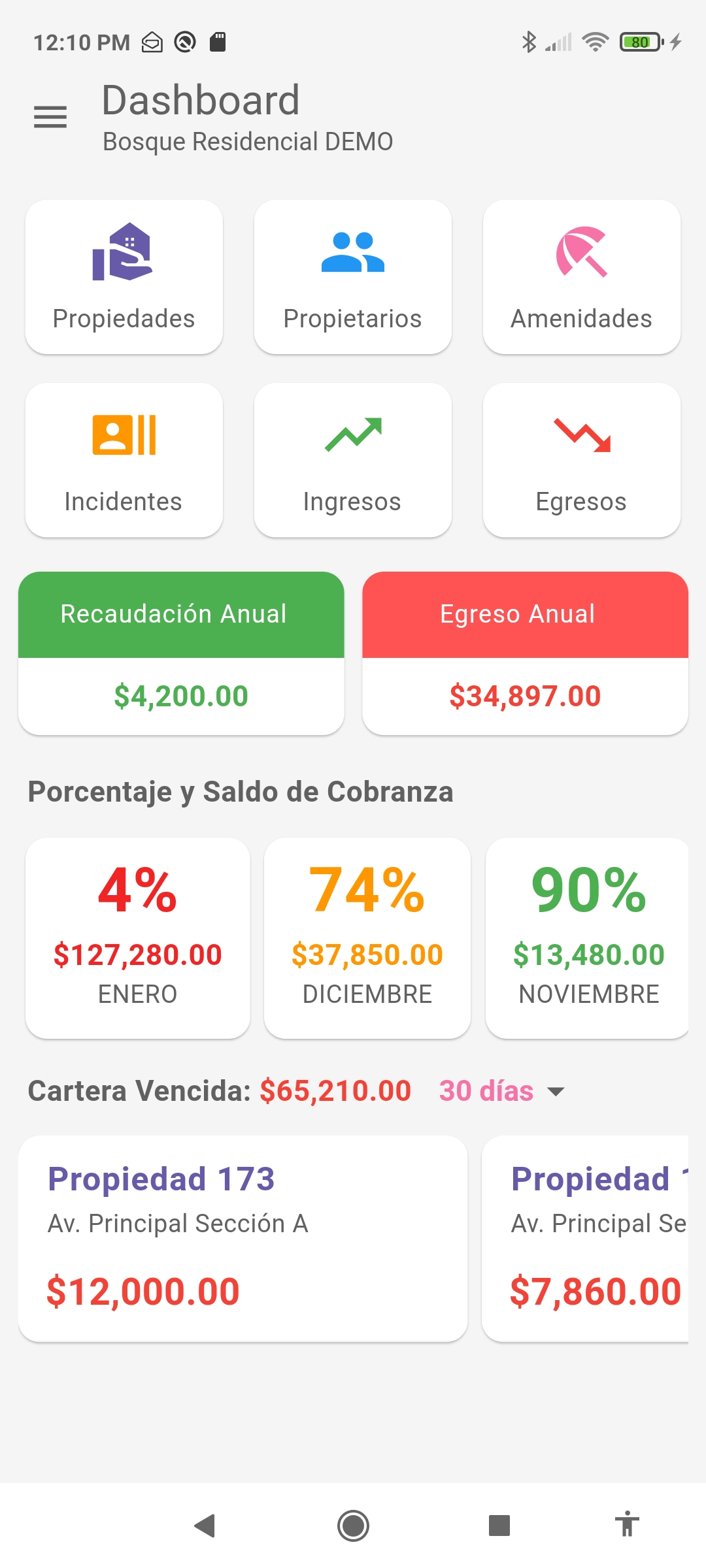Viewport: 706px width, 1568px height.
Task: Open the hamburger navigation drawer
Action: coord(50,118)
